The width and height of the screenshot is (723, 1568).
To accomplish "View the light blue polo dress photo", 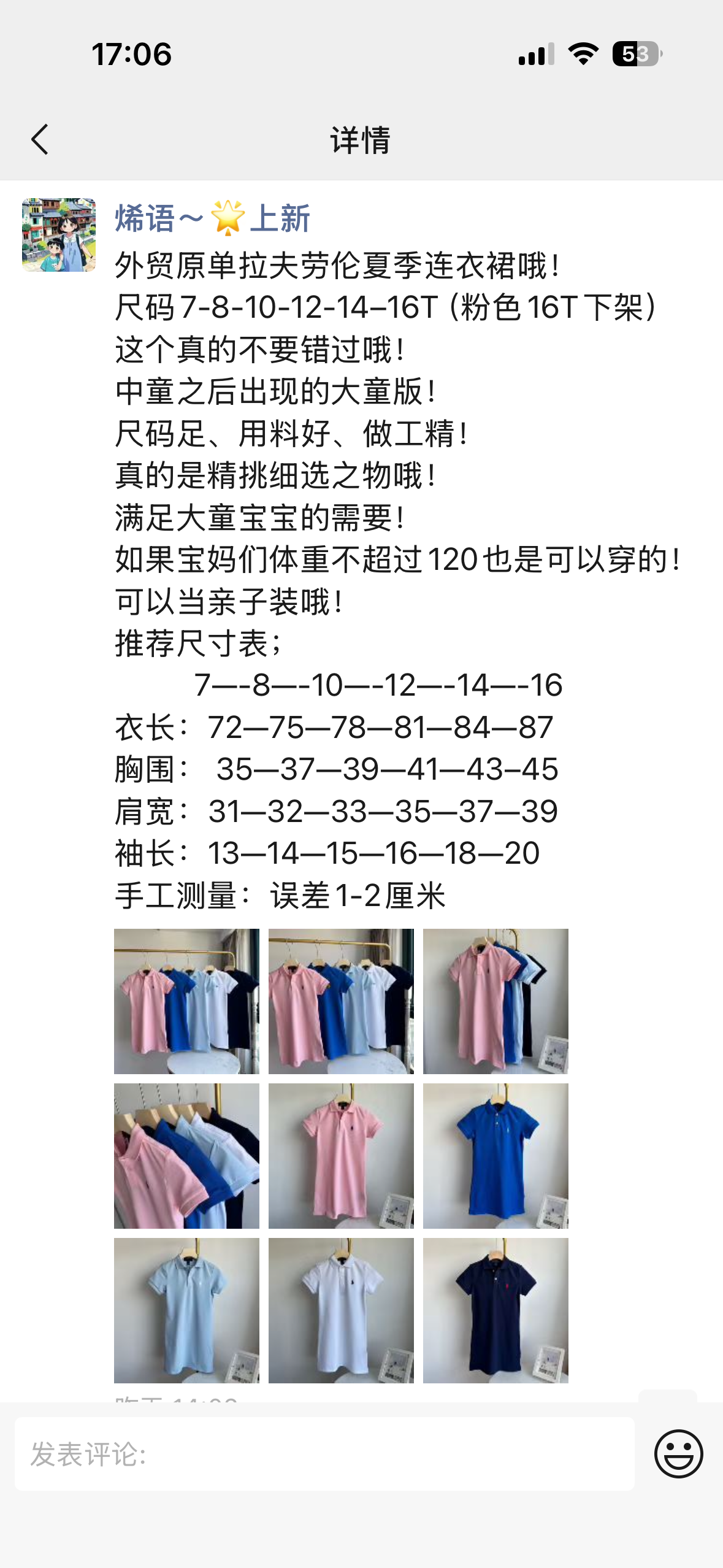I will pos(186,1310).
